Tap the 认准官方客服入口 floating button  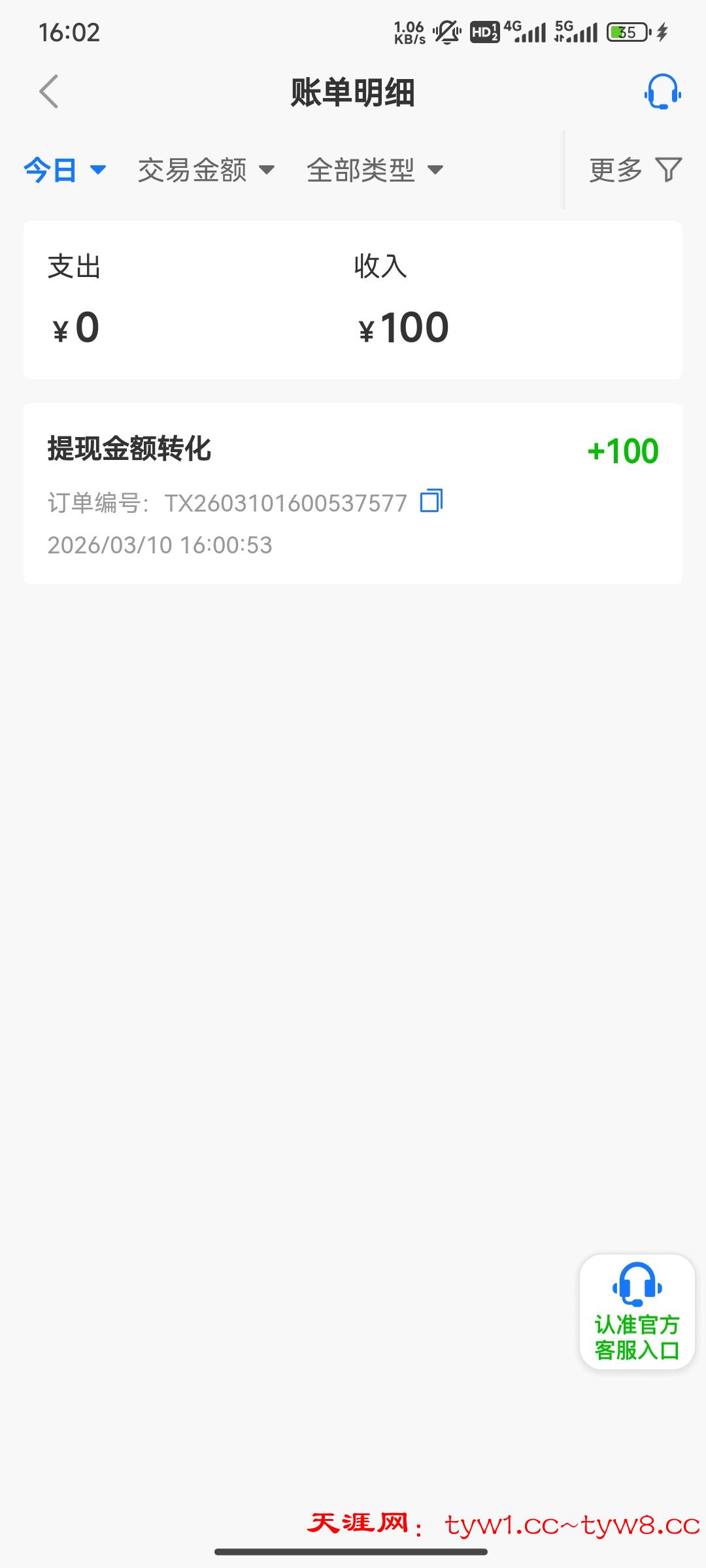click(x=637, y=1311)
